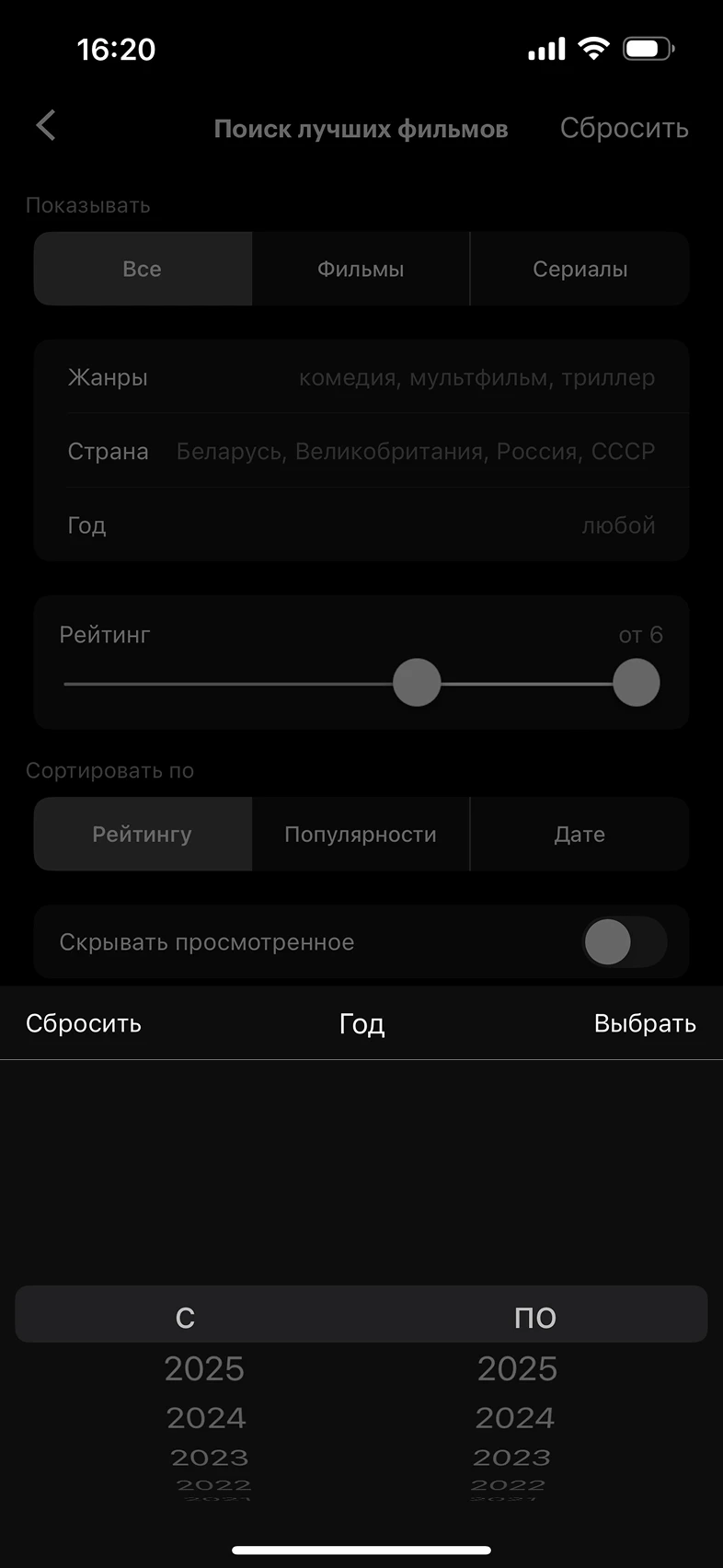Open the Страна filter row

pyautogui.click(x=361, y=451)
